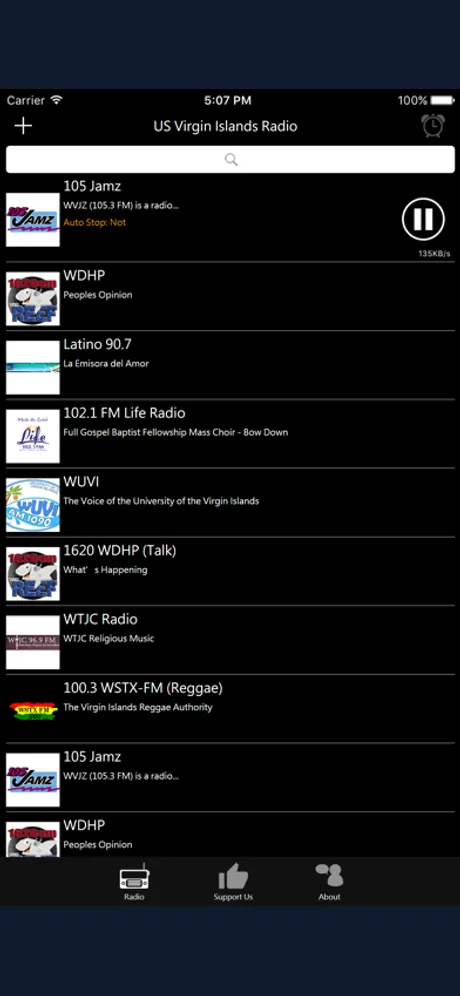460x996 pixels.
Task: Tap the plus icon to add a station
Action: (x=23, y=126)
